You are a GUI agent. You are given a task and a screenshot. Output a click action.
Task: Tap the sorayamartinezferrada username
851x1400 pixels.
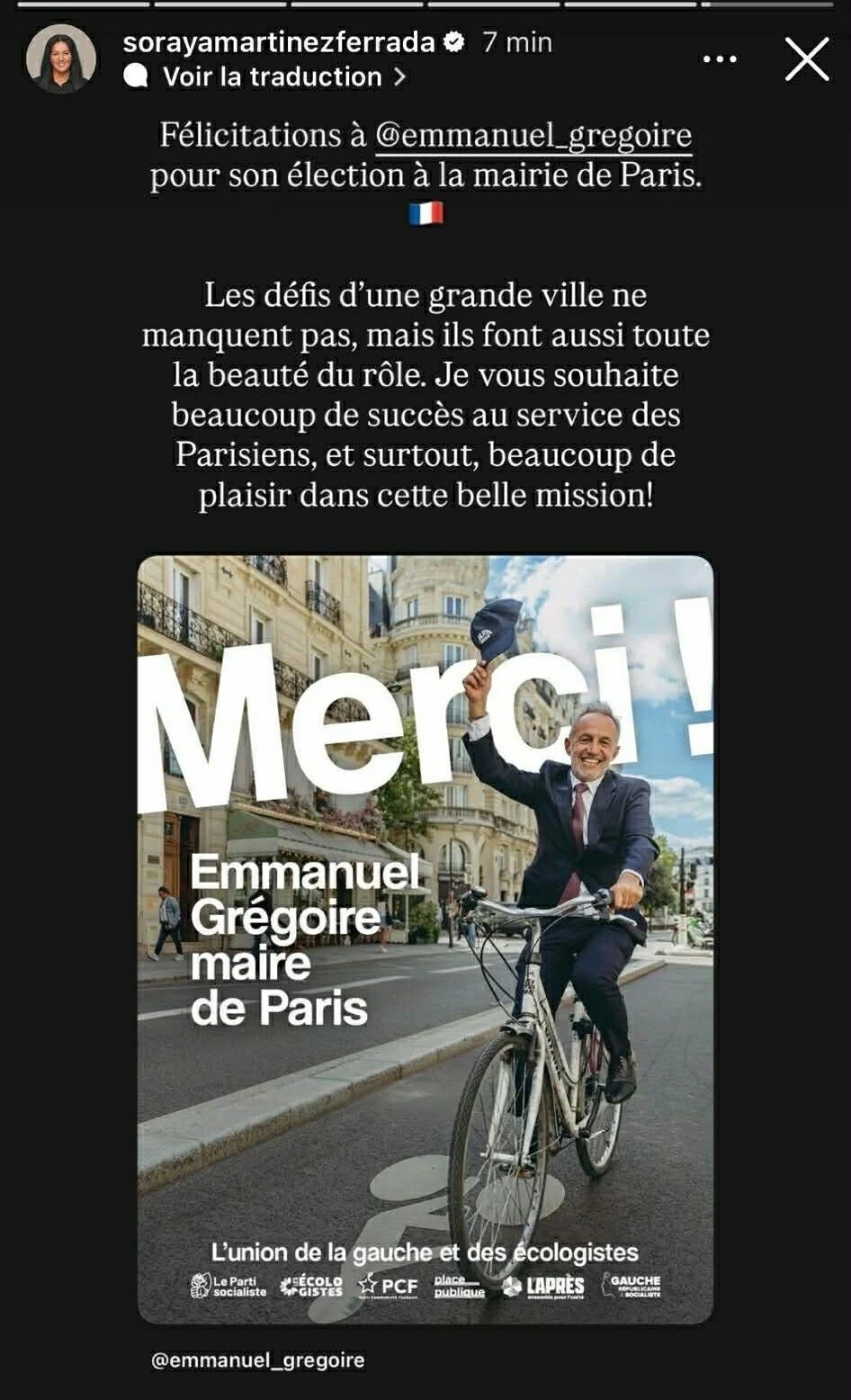point(279,41)
